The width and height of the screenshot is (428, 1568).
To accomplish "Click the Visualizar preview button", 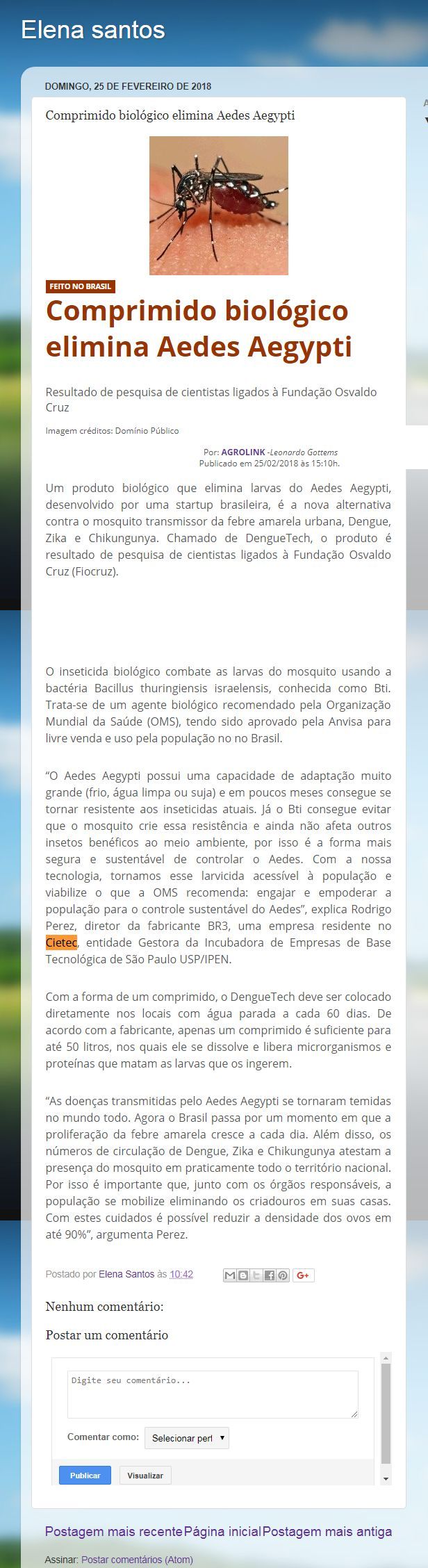I will [x=145, y=1476].
